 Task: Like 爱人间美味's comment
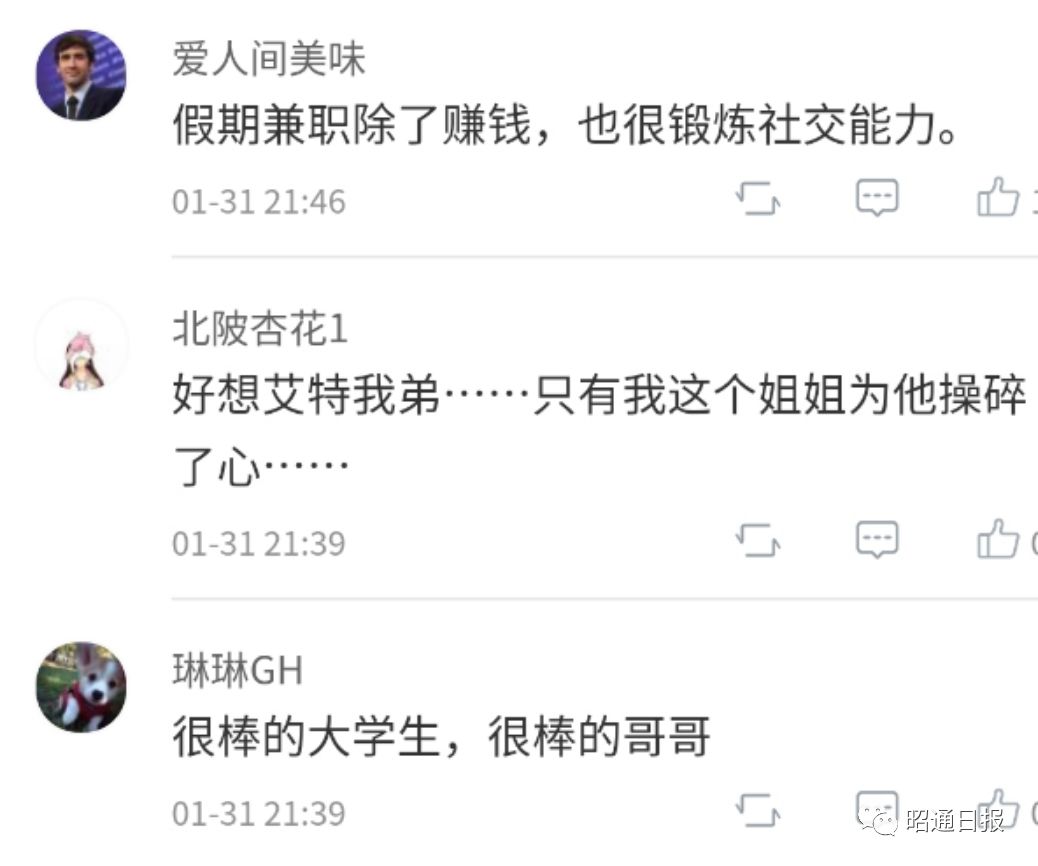coord(998,197)
